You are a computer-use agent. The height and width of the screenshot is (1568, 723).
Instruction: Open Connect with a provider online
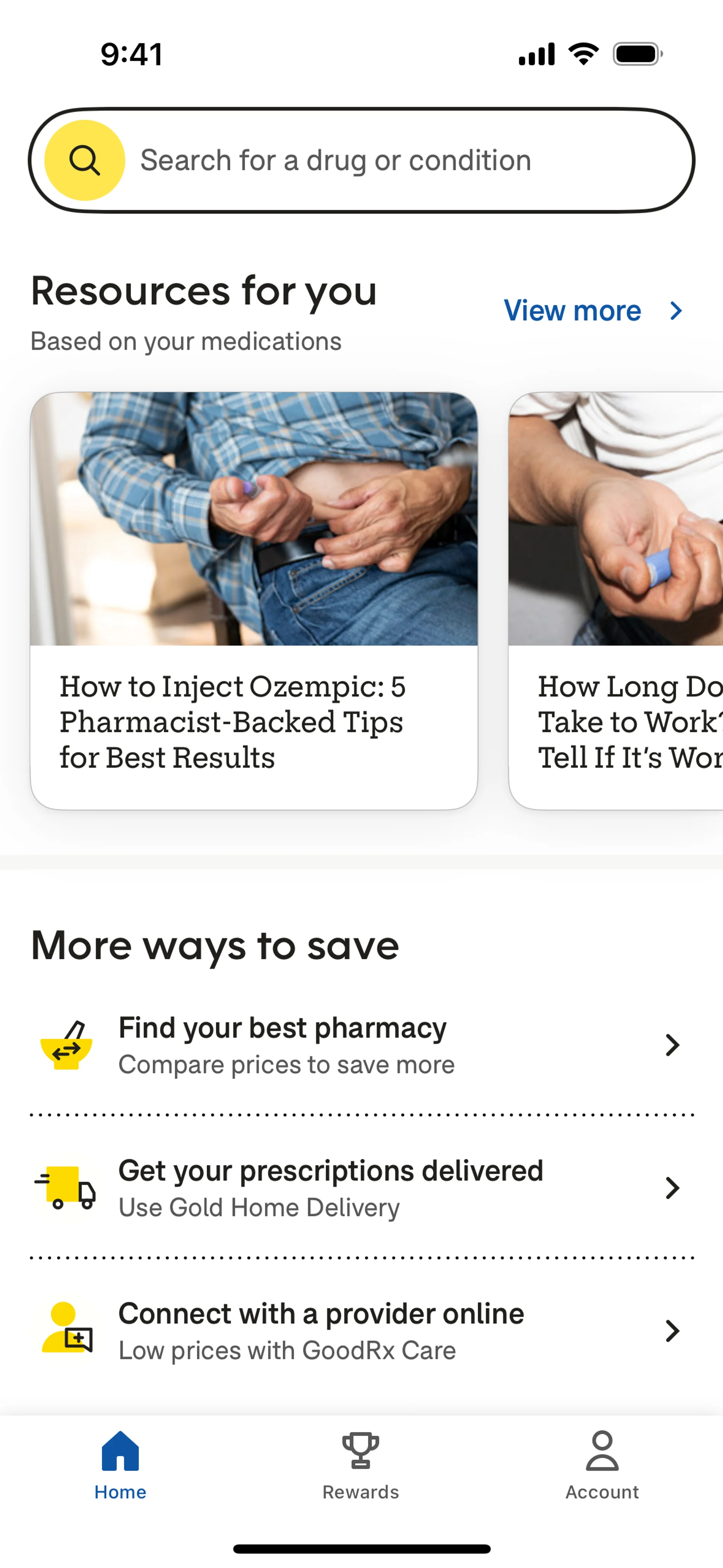(361, 1331)
